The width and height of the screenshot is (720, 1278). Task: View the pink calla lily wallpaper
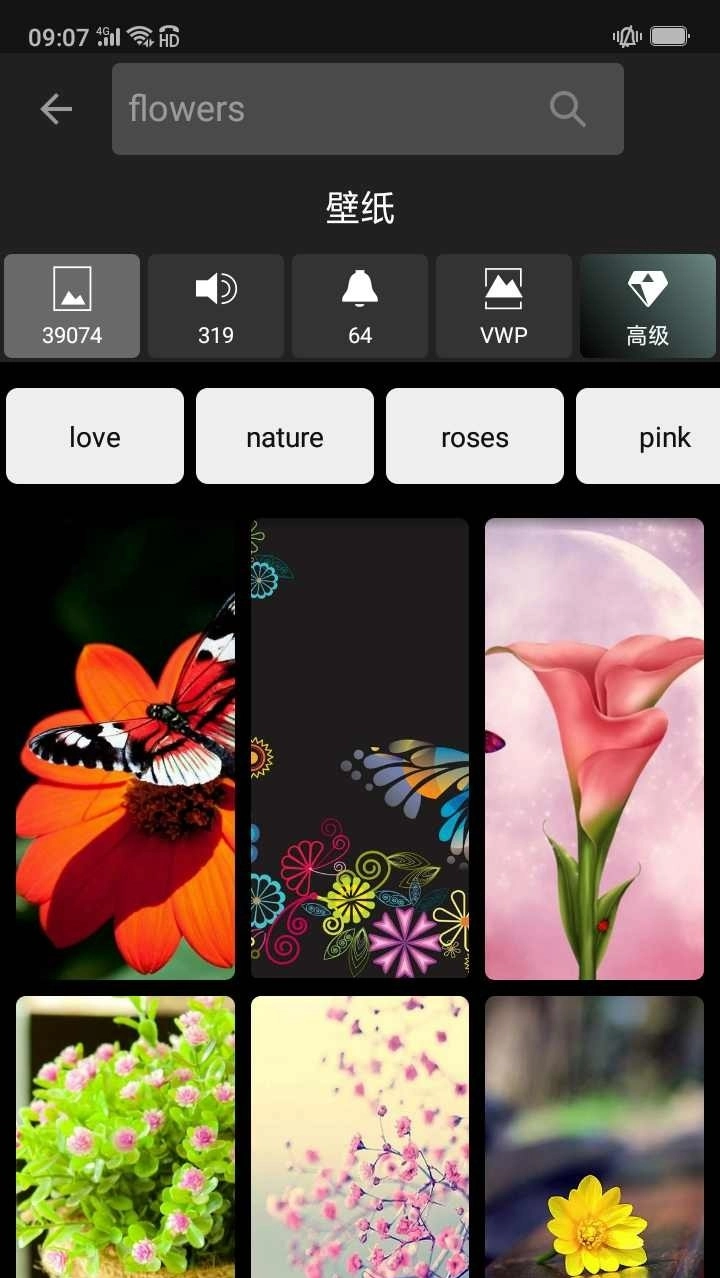[594, 748]
